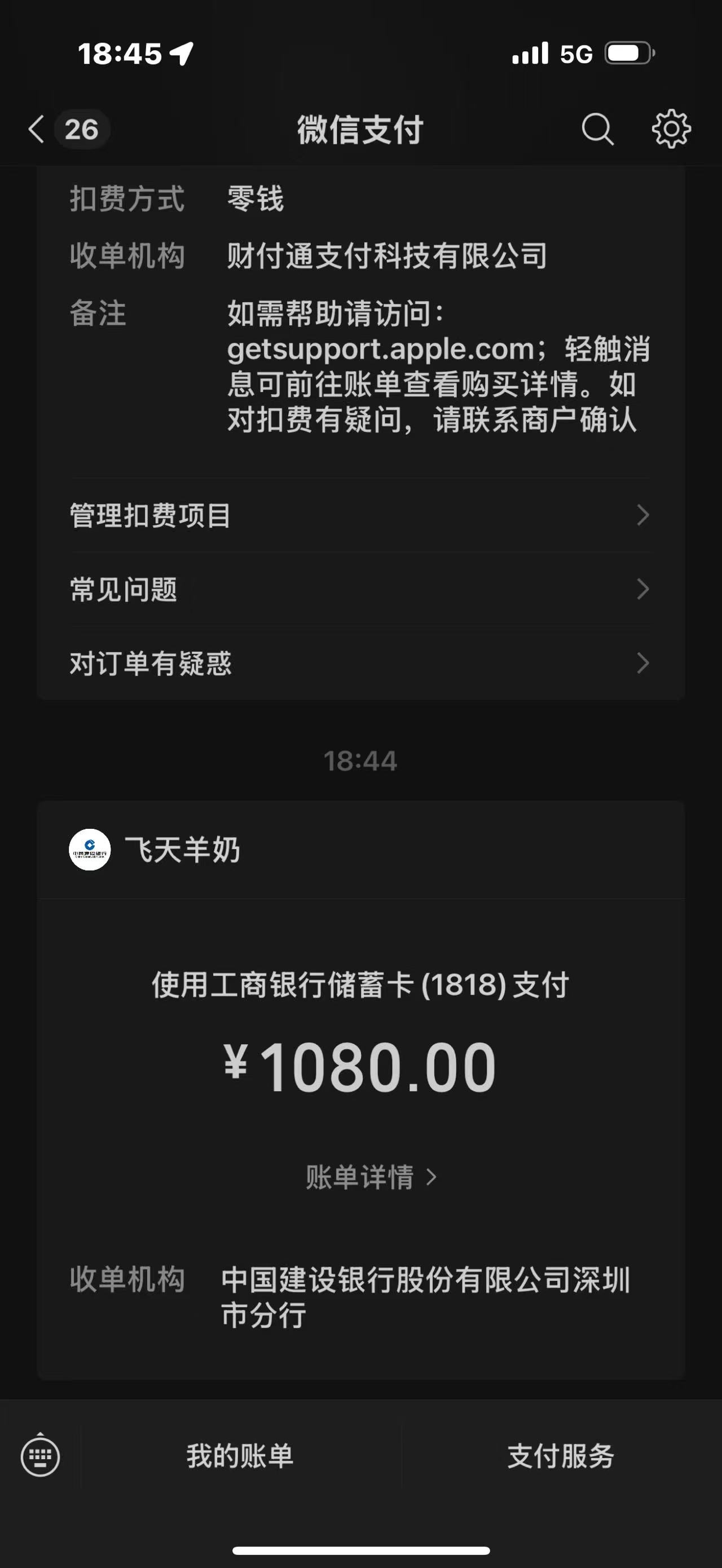Open 支付服务 menu
The width and height of the screenshot is (722, 1568).
[561, 1456]
